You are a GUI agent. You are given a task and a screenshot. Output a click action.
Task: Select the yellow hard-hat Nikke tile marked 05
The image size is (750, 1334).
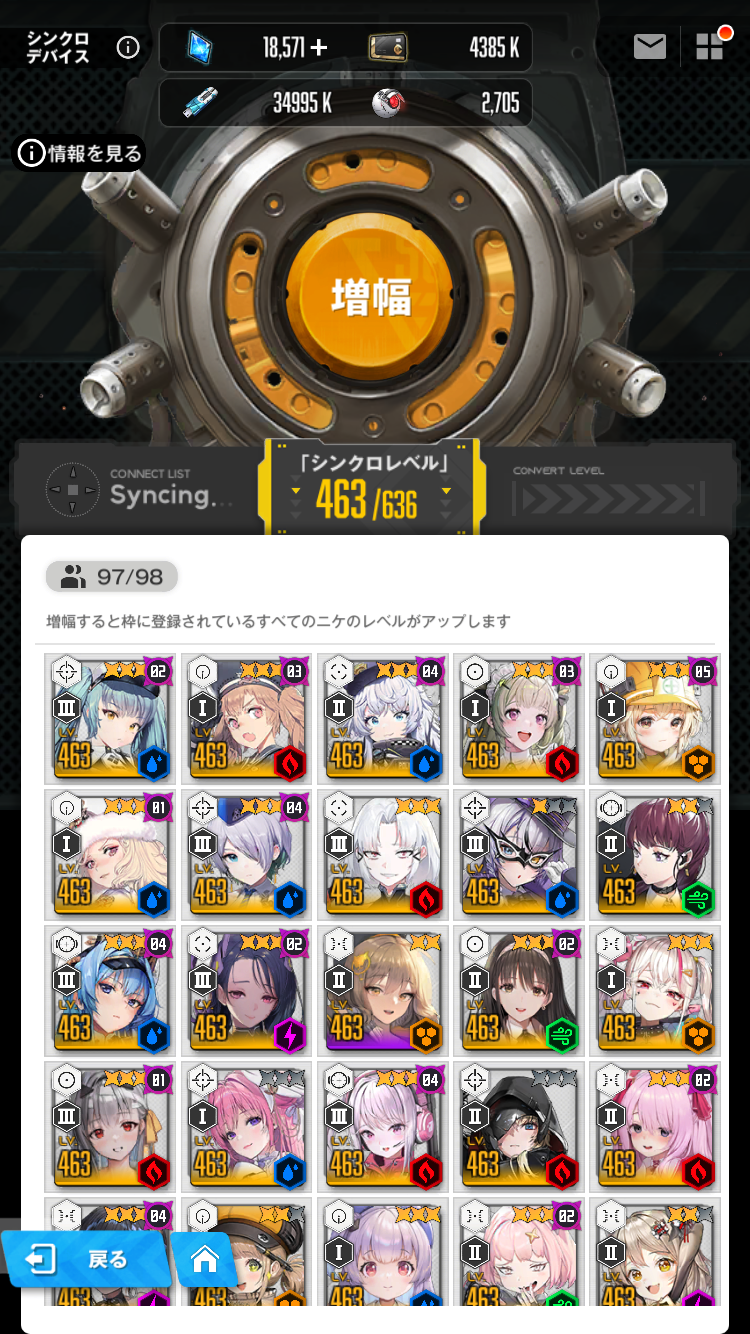654,718
